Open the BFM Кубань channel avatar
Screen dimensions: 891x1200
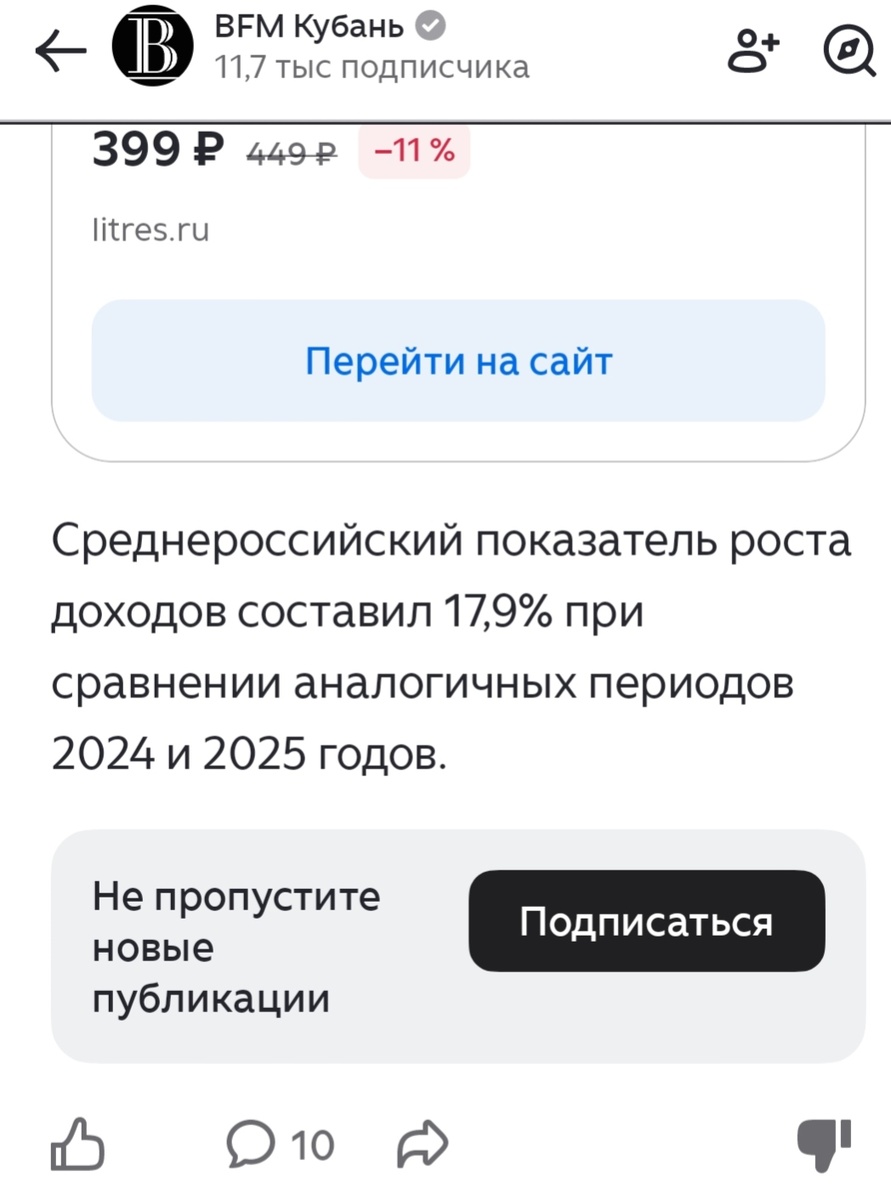click(150, 48)
